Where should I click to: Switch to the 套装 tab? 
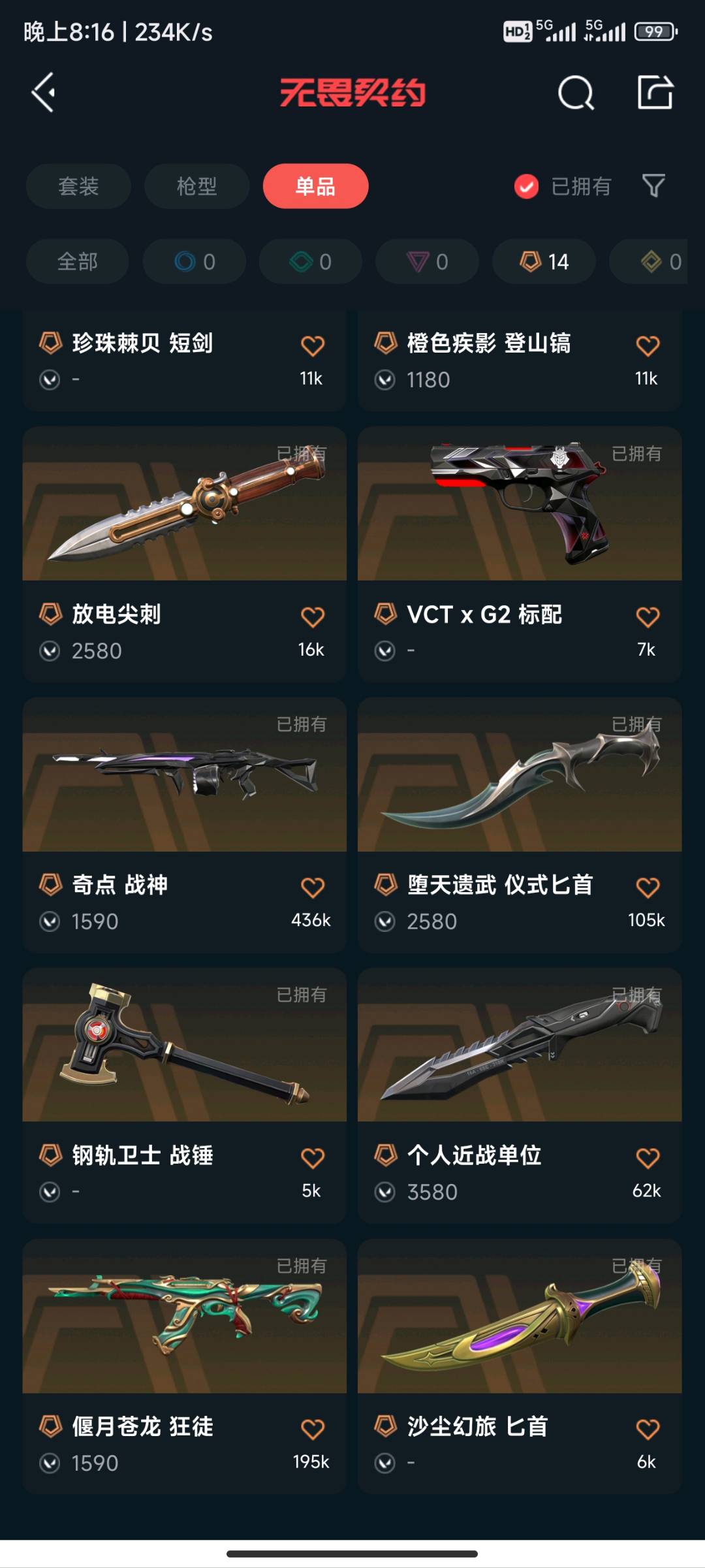point(78,186)
